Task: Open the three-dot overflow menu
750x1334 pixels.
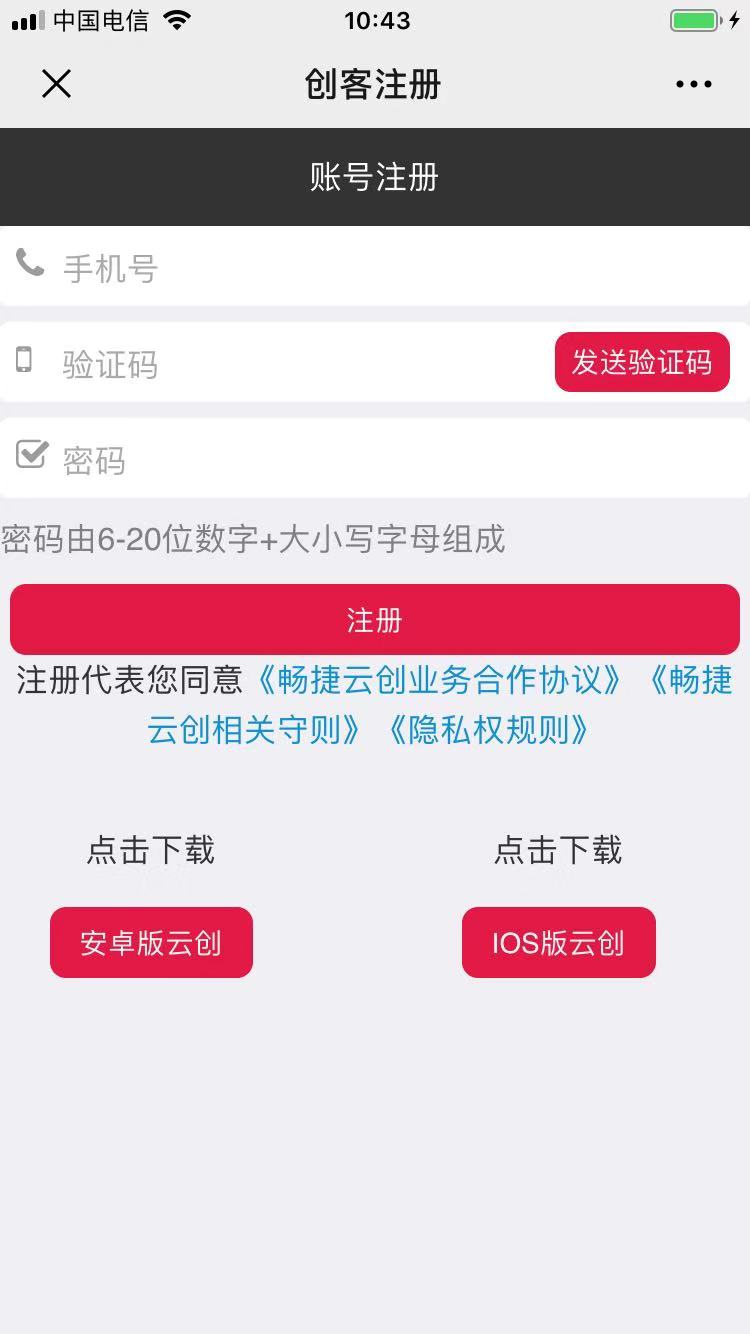Action: (x=693, y=84)
